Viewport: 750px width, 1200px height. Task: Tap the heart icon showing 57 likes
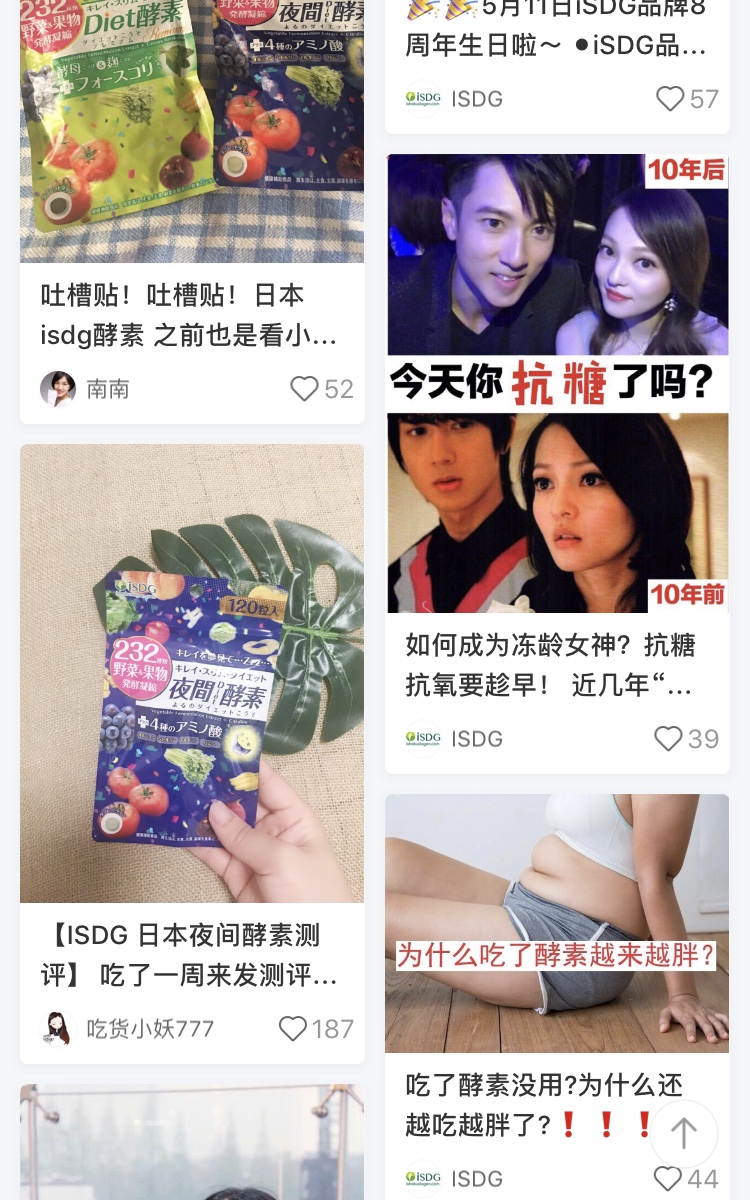tap(668, 99)
